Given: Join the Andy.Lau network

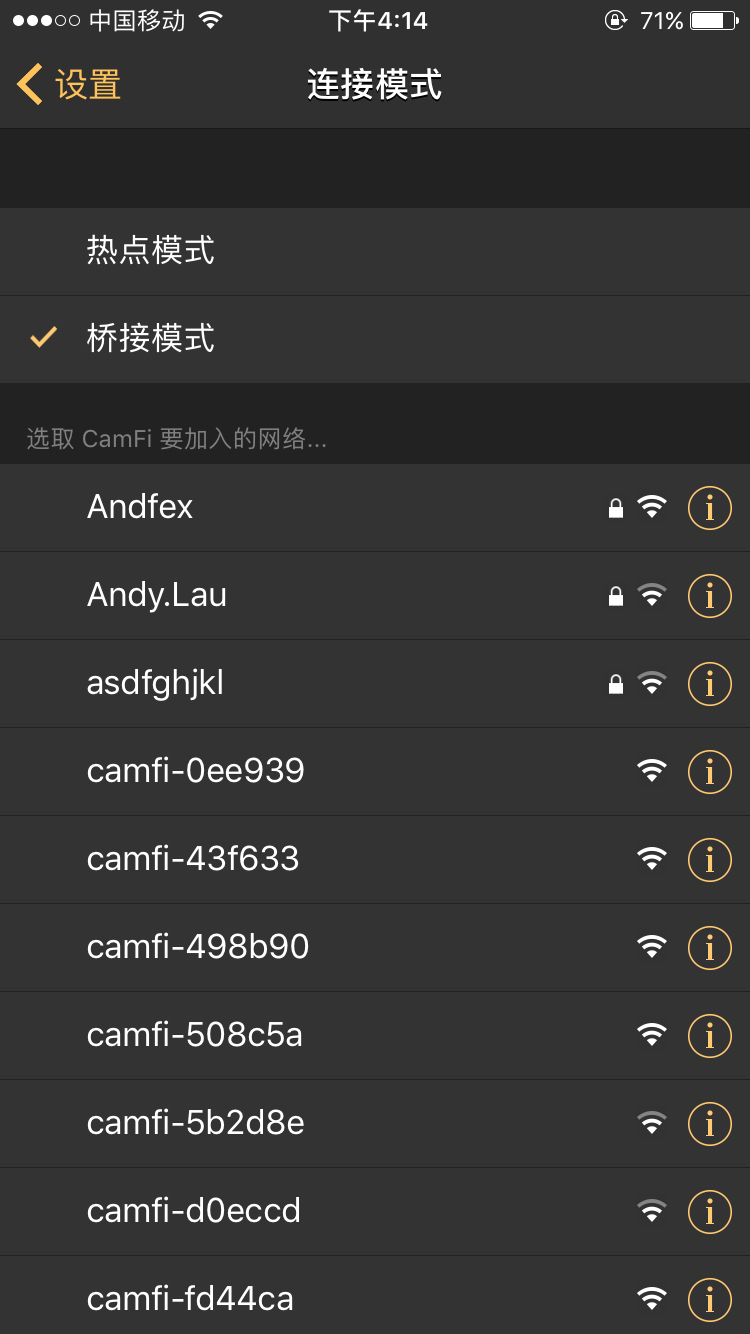Looking at the screenshot, I should pyautogui.click(x=375, y=595).
